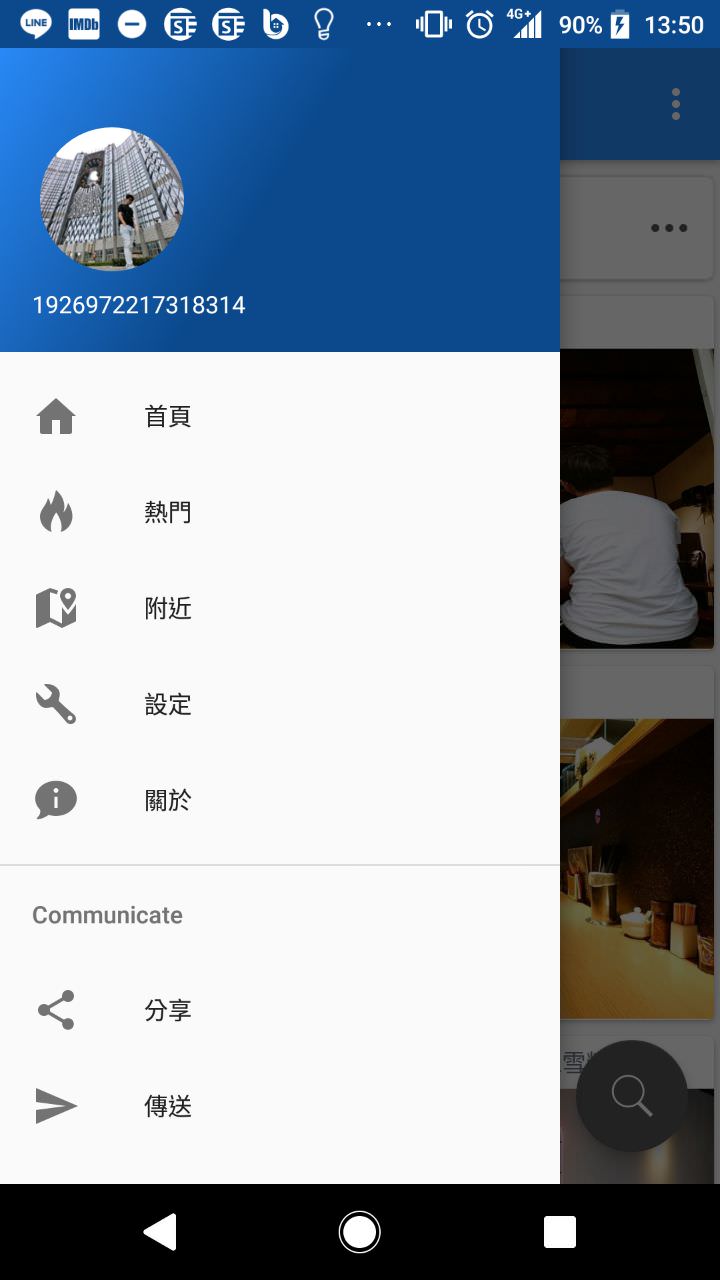Tap the floating search button
The image size is (720, 1280).
click(x=632, y=1096)
